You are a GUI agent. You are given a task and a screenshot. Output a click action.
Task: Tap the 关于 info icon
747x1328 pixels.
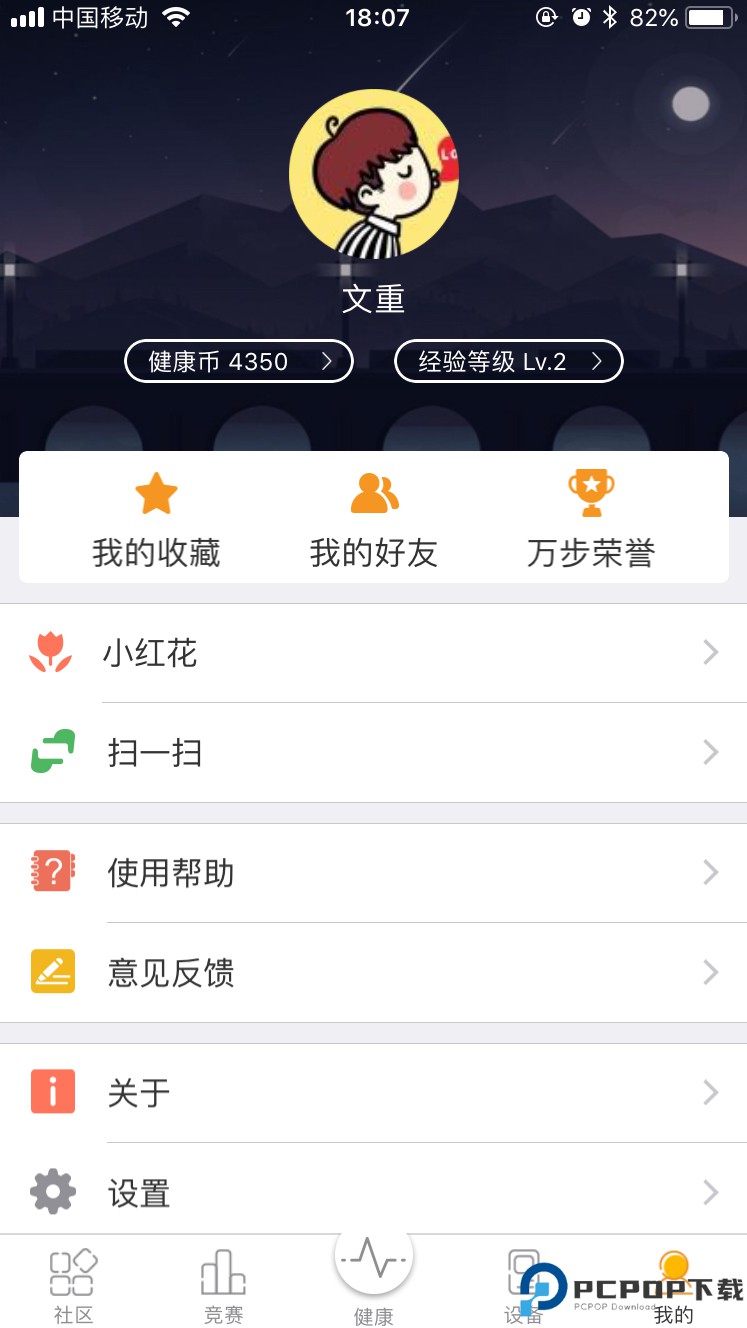click(x=52, y=1092)
